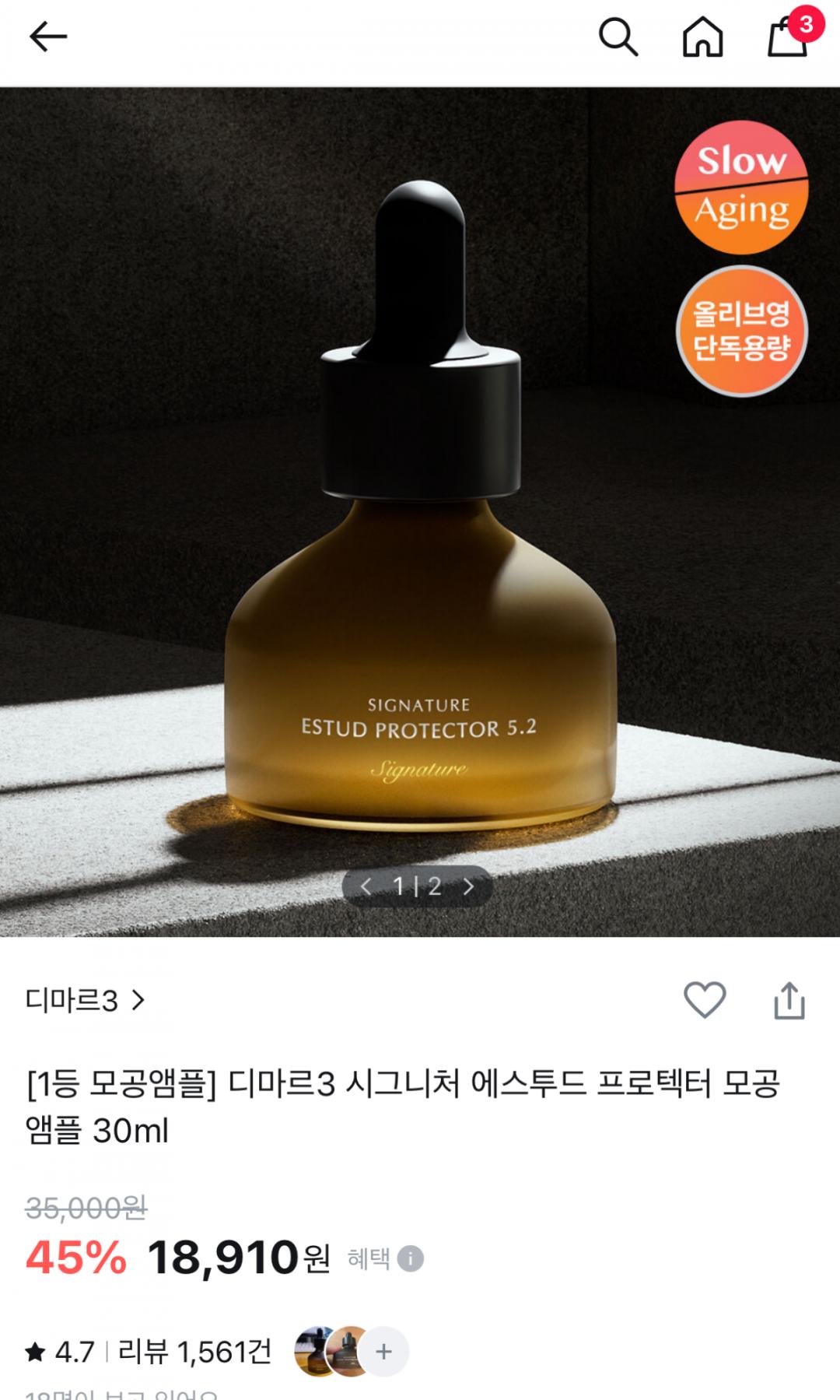This screenshot has width=840, height=1400.
Task: Open the review photo thumbnails
Action: 350,1352
